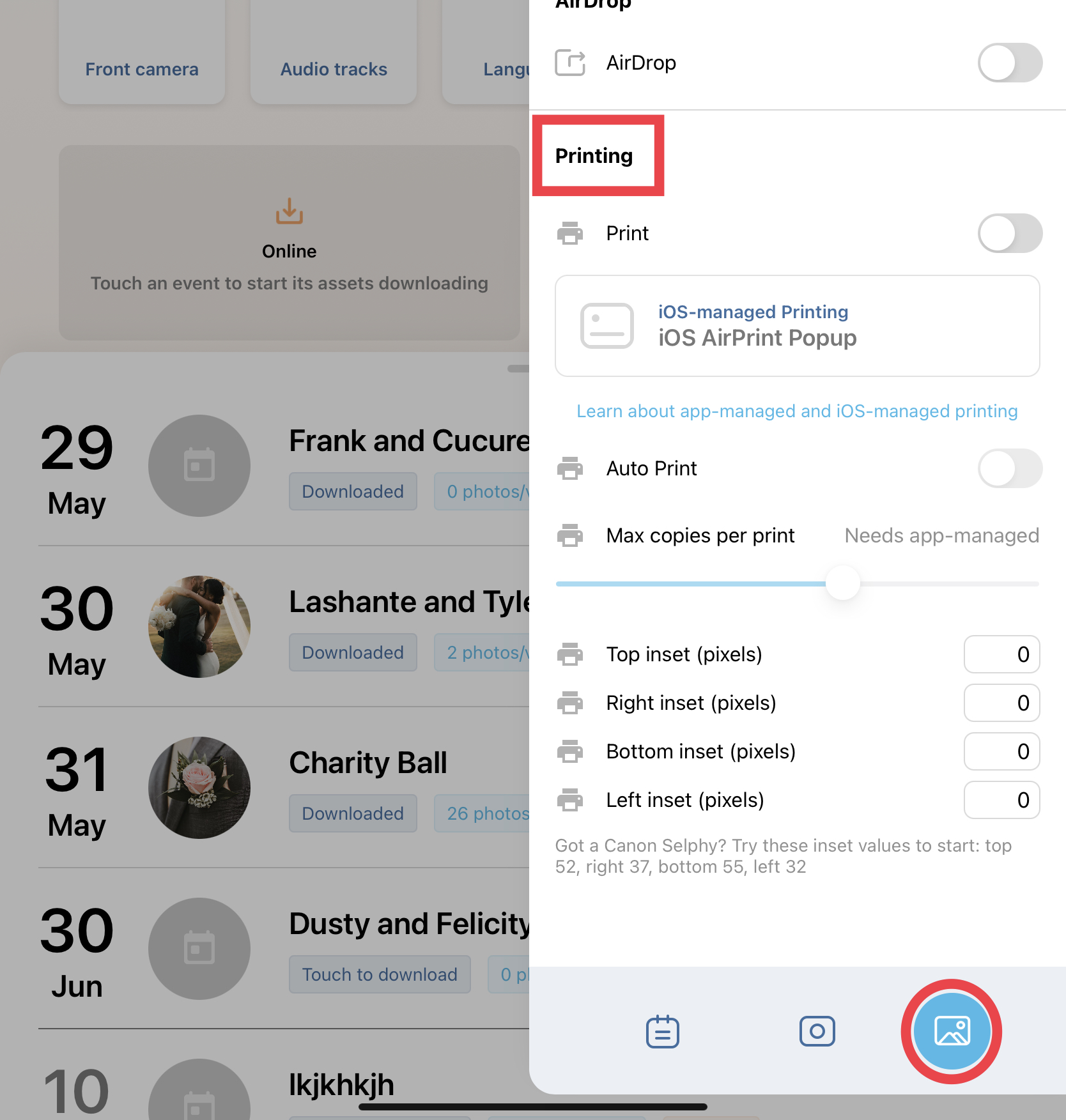This screenshot has width=1066, height=1120.
Task: Open the Charity Ball event
Action: point(368,763)
